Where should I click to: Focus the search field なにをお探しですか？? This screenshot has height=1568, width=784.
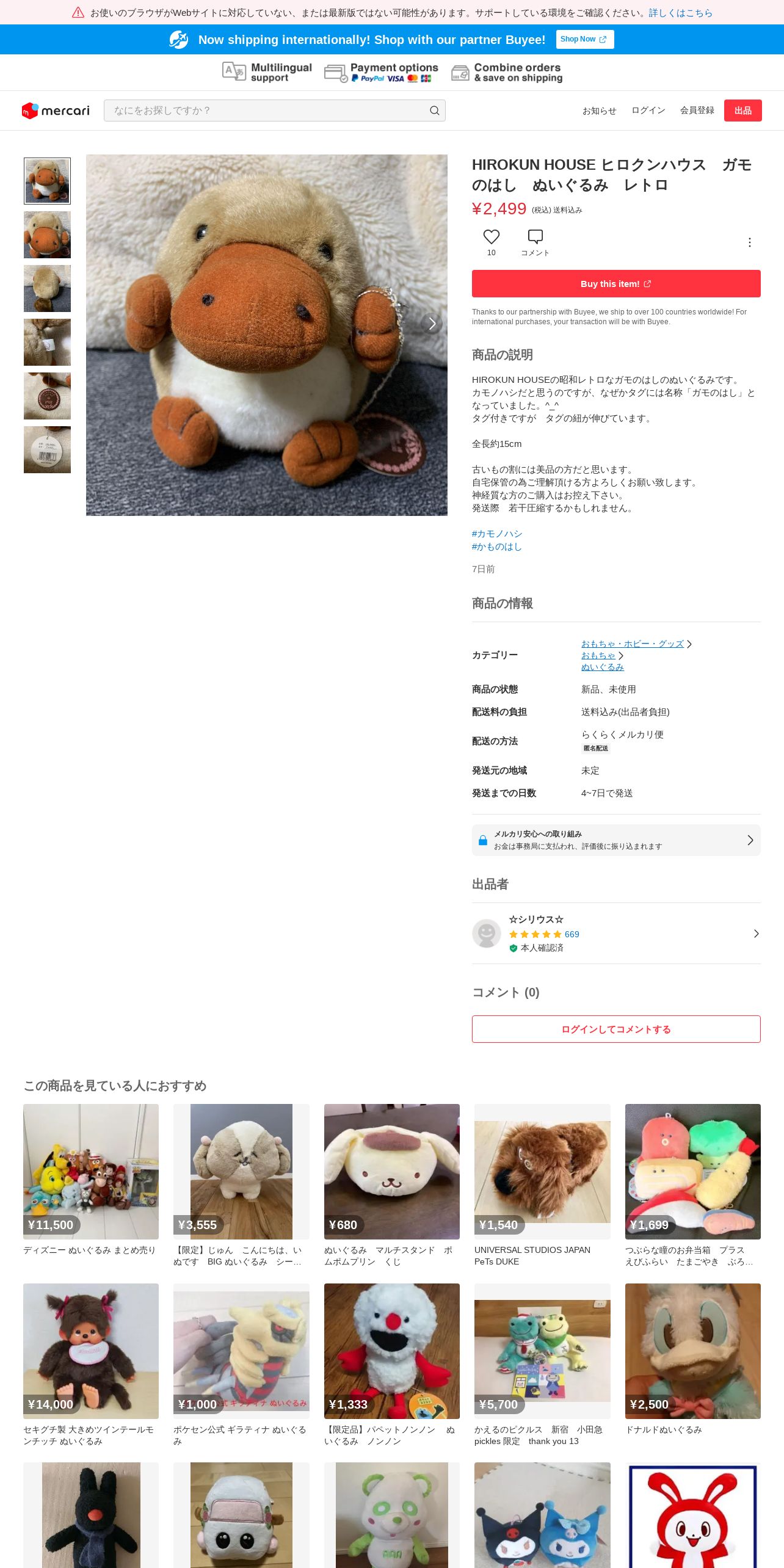(x=274, y=111)
